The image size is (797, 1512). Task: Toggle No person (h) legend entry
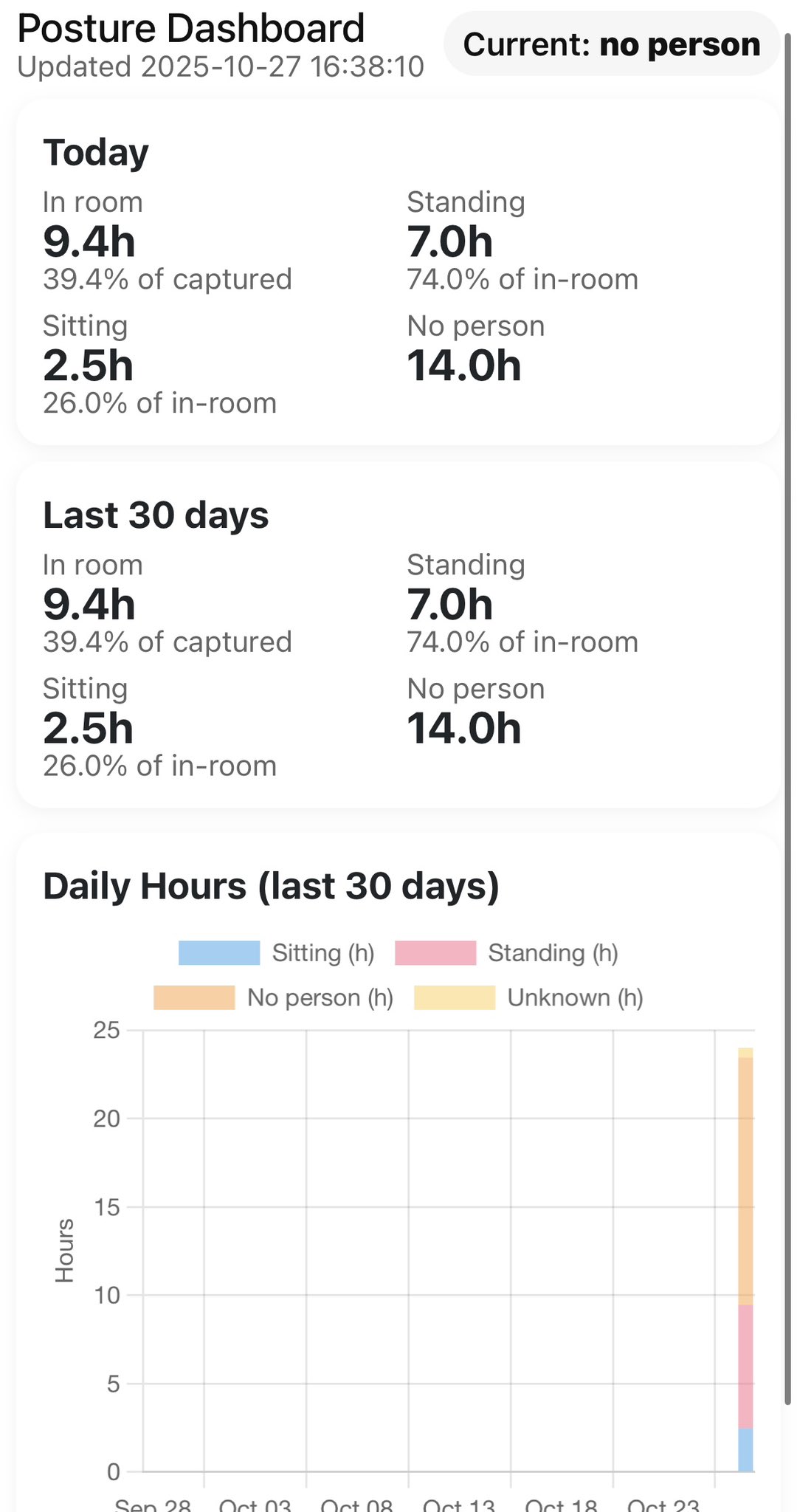(x=273, y=997)
